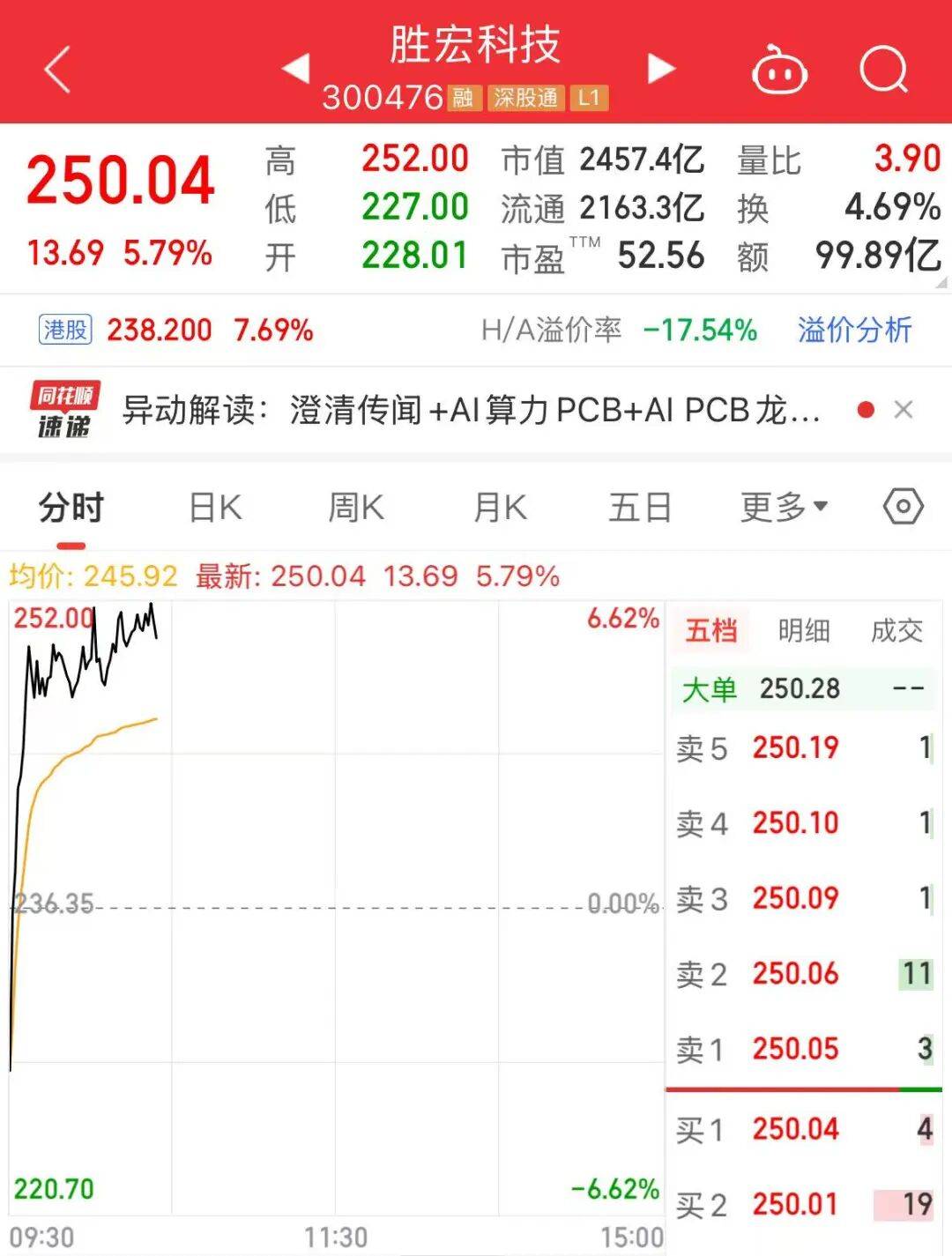The image size is (952, 1256).
Task: Open chart settings hexagon icon
Action: pyautogui.click(x=904, y=507)
